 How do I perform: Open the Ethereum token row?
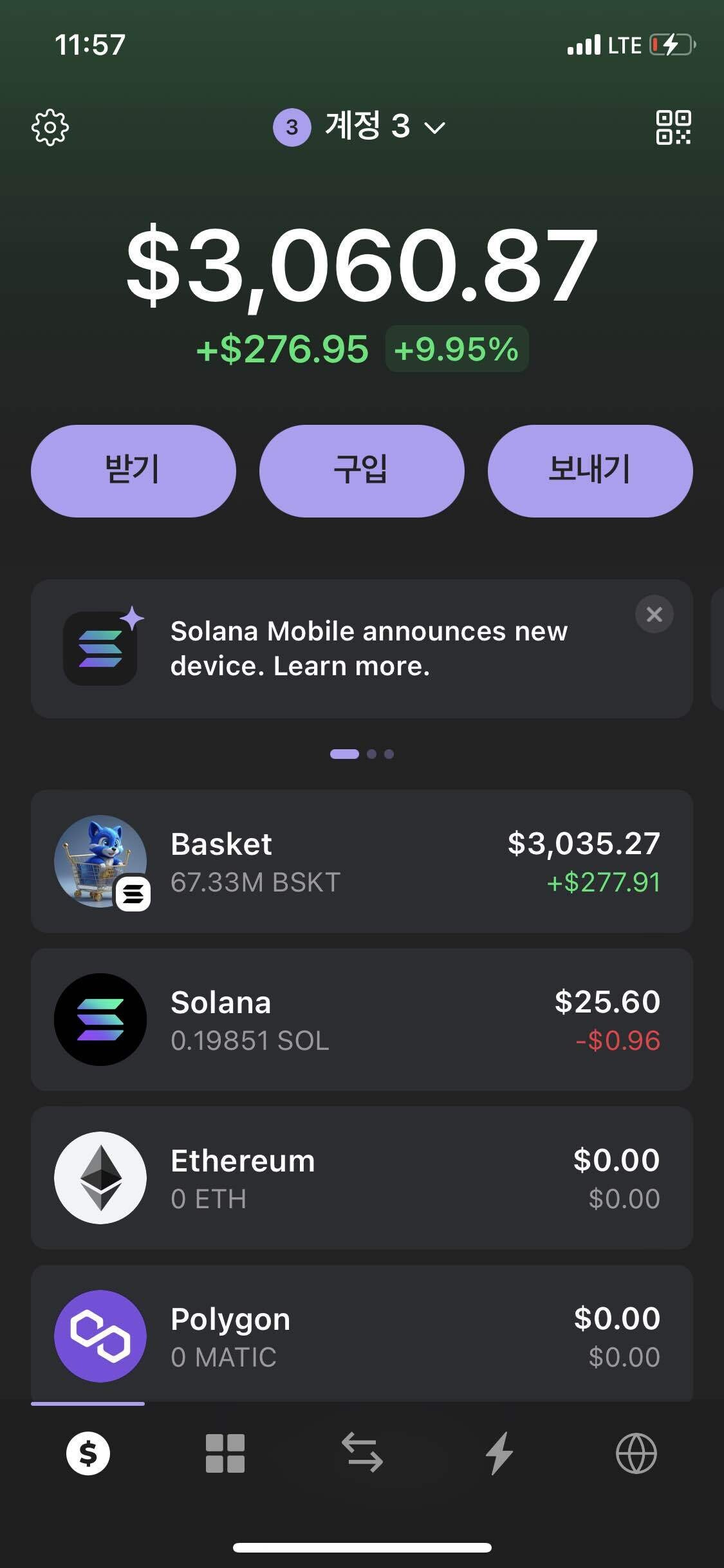(362, 1178)
